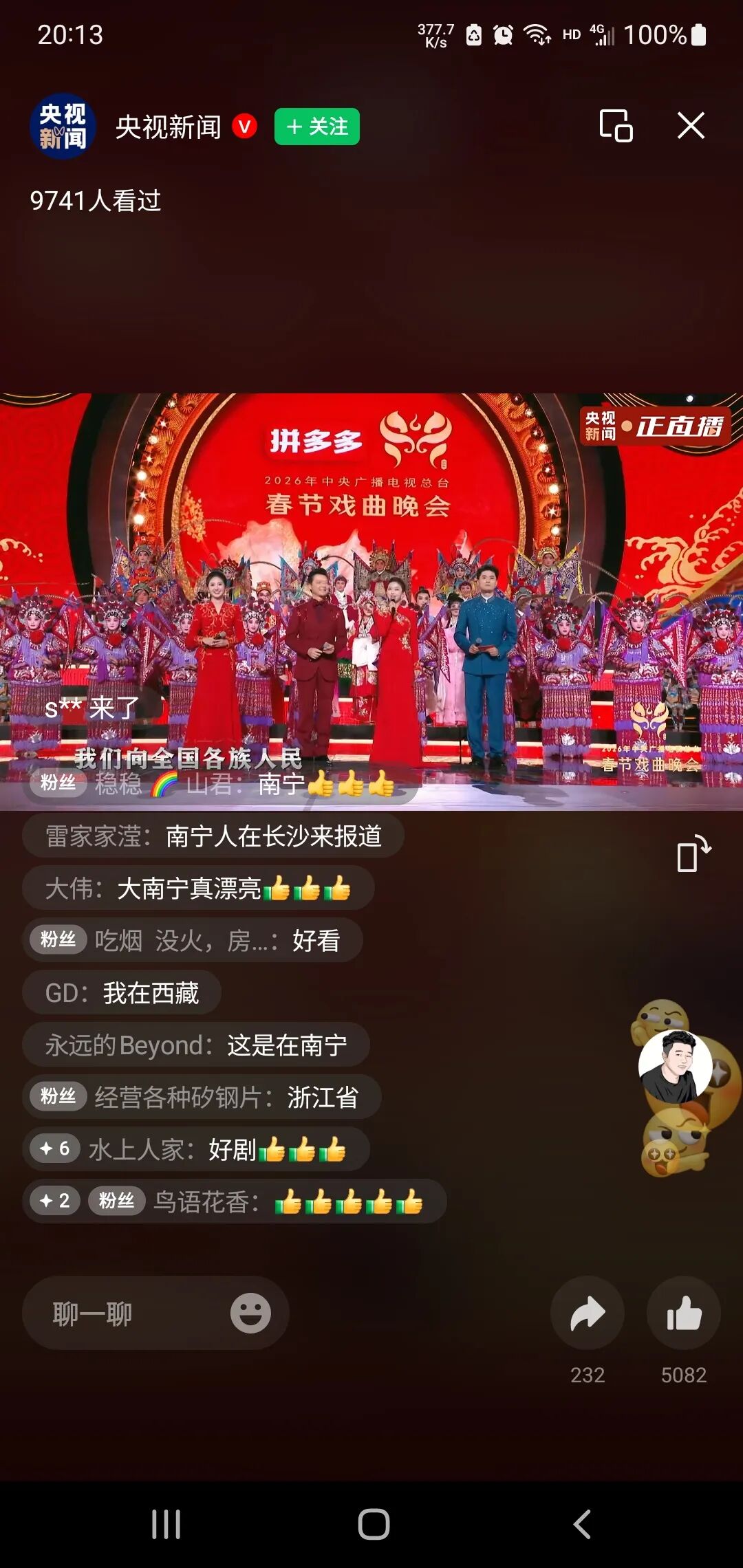Open the 央视新闻 channel avatar
743x1568 pixels.
pos(63,127)
